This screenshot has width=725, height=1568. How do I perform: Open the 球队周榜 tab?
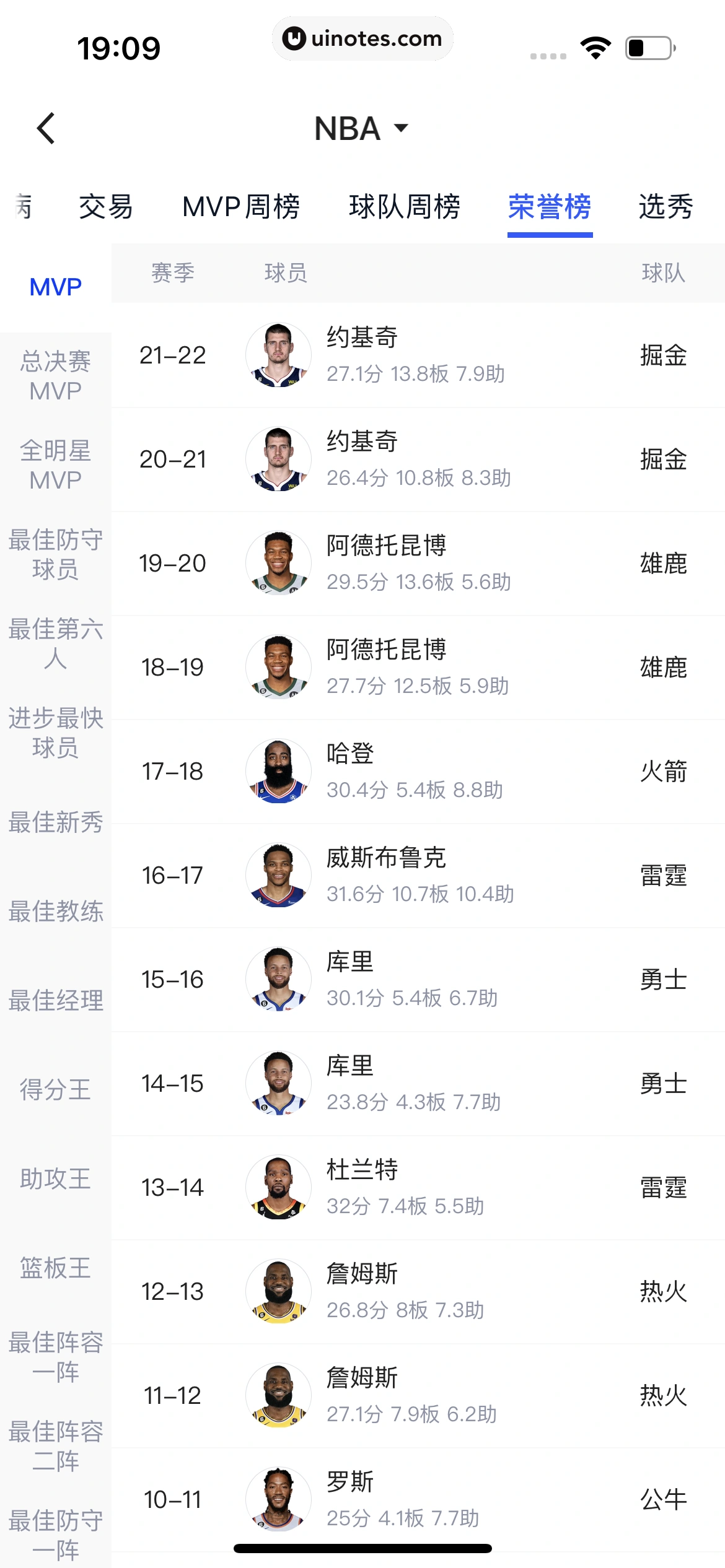pyautogui.click(x=404, y=207)
